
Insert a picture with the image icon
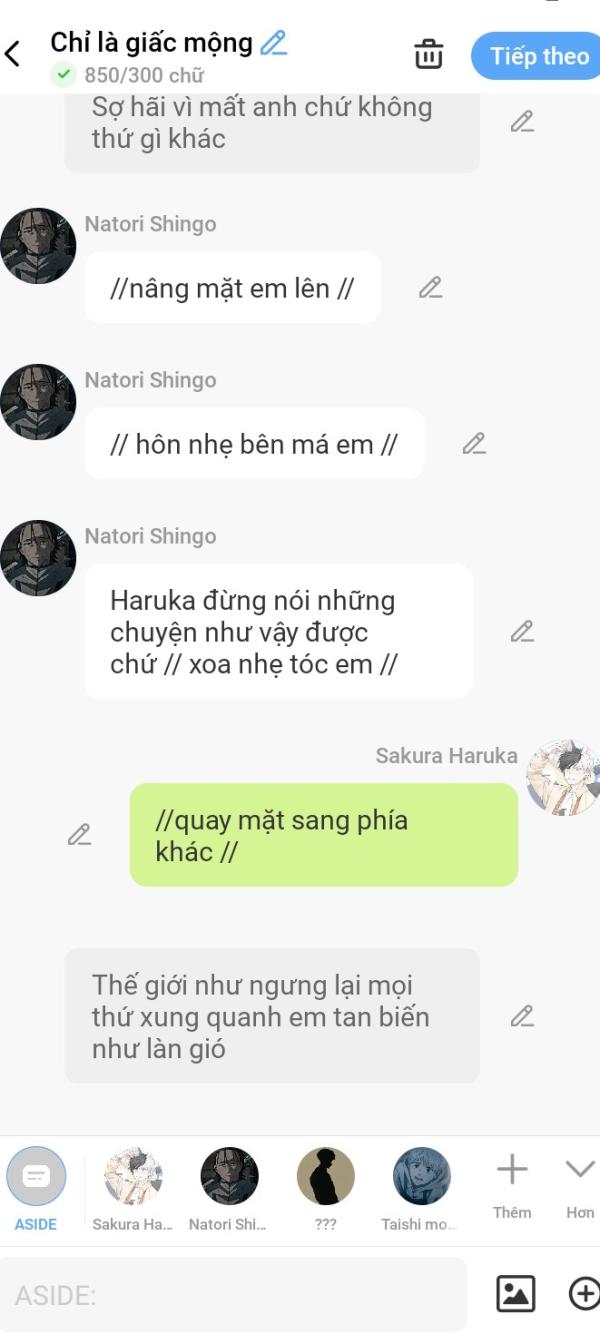[x=516, y=1294]
